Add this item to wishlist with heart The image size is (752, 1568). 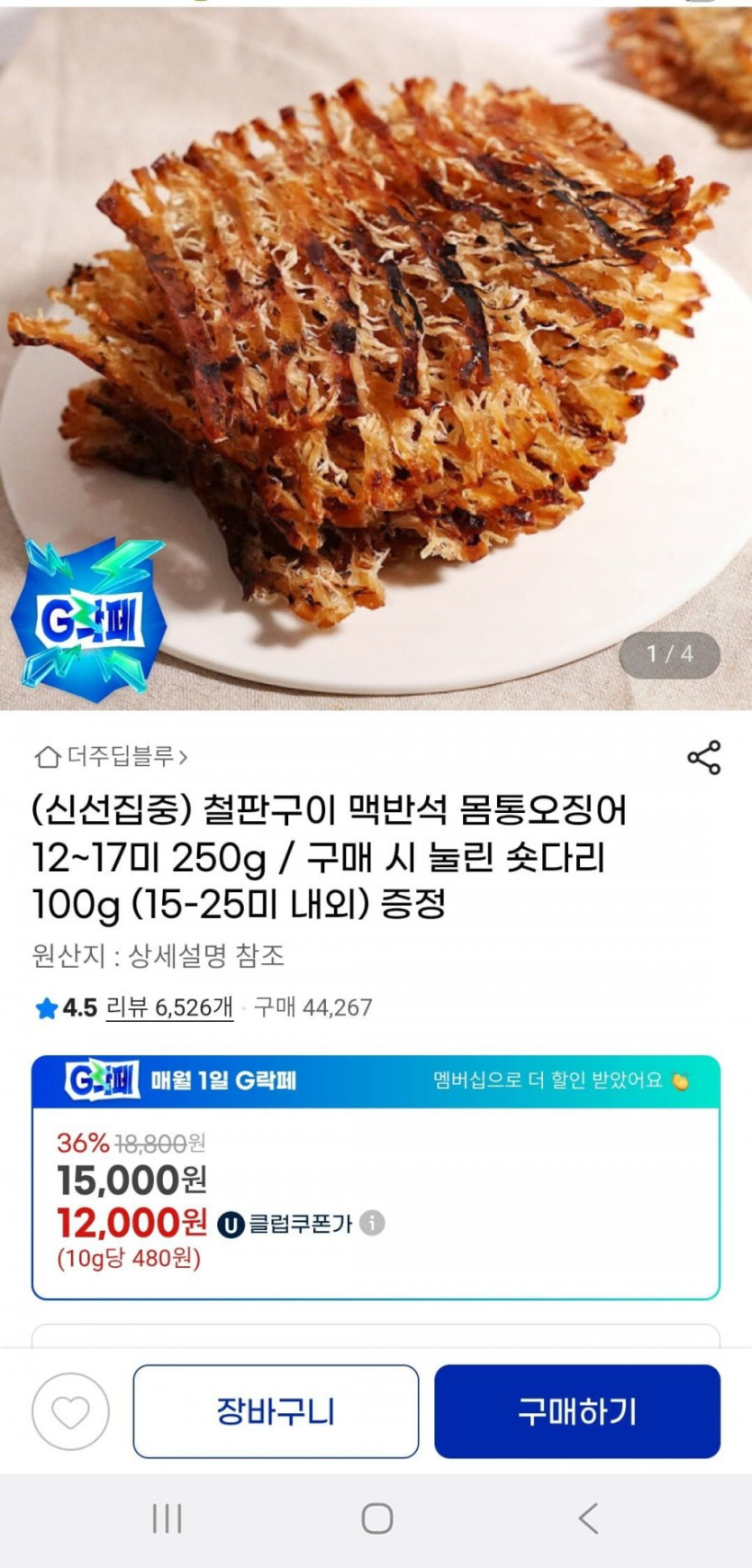point(70,1412)
